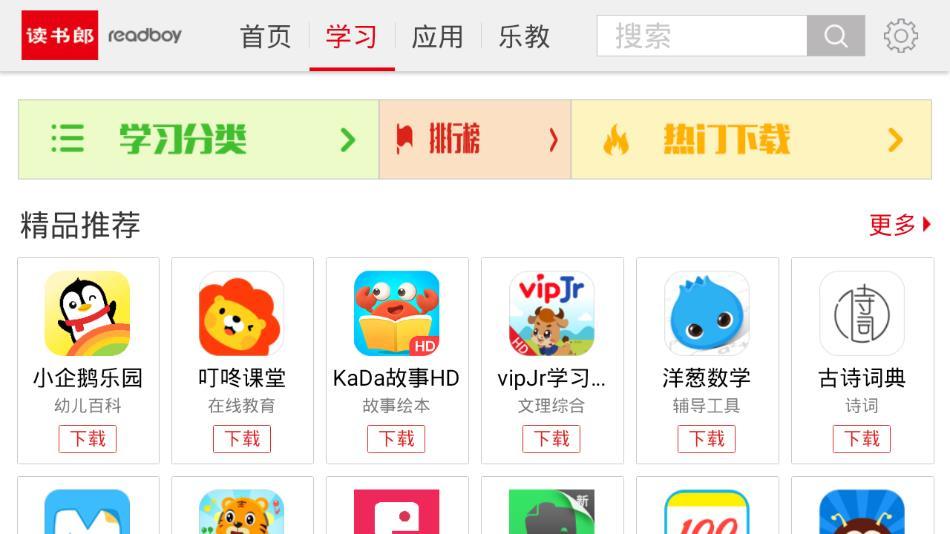Open the 排行榜 ranking banner

pyautogui.click(x=474, y=139)
